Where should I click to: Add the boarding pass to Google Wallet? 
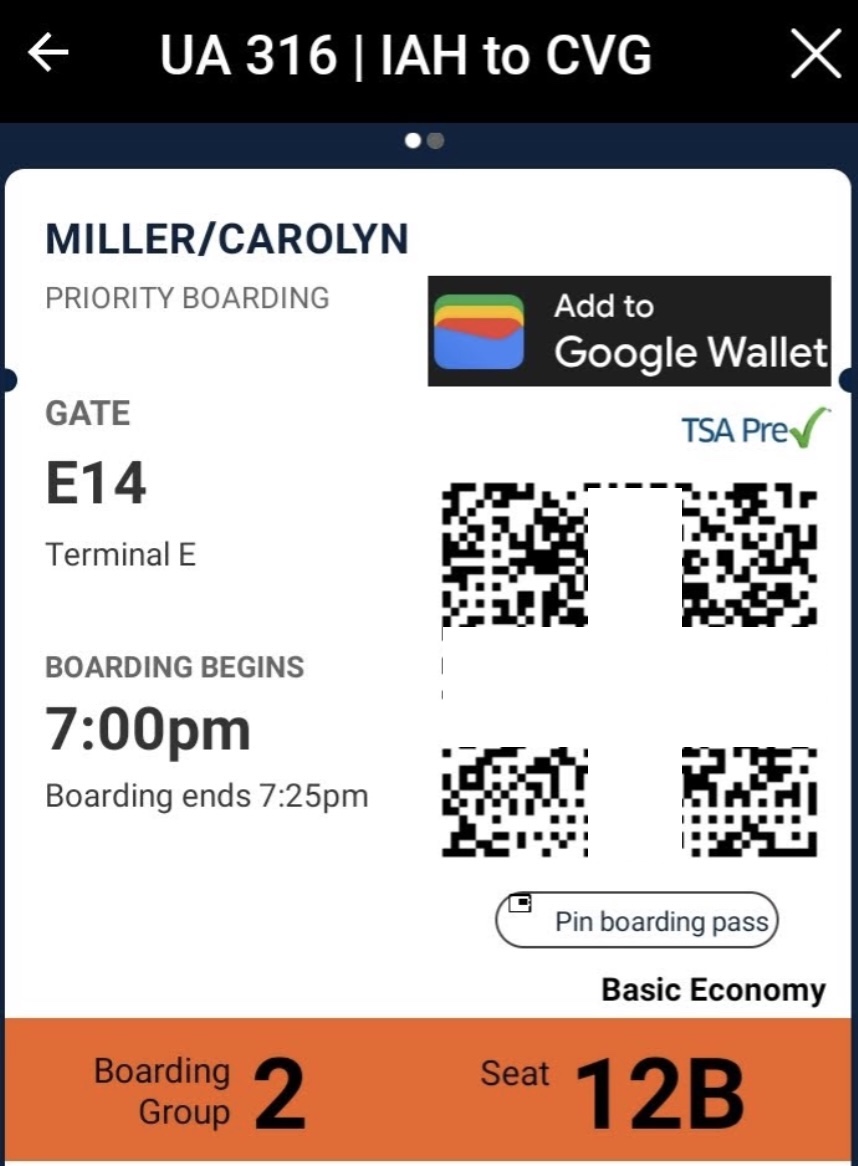pos(629,331)
